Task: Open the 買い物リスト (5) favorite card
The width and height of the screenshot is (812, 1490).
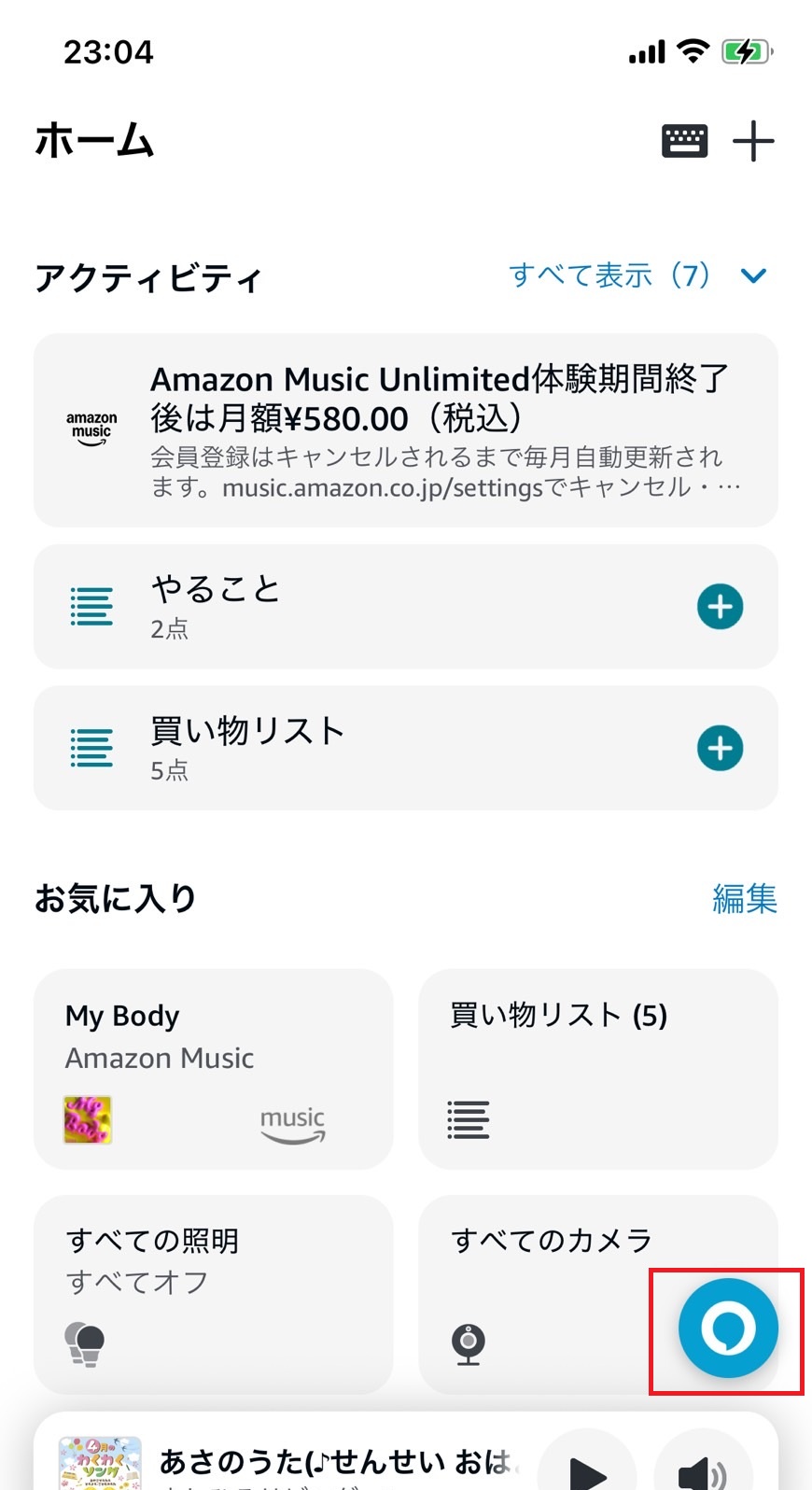Action: click(597, 1070)
